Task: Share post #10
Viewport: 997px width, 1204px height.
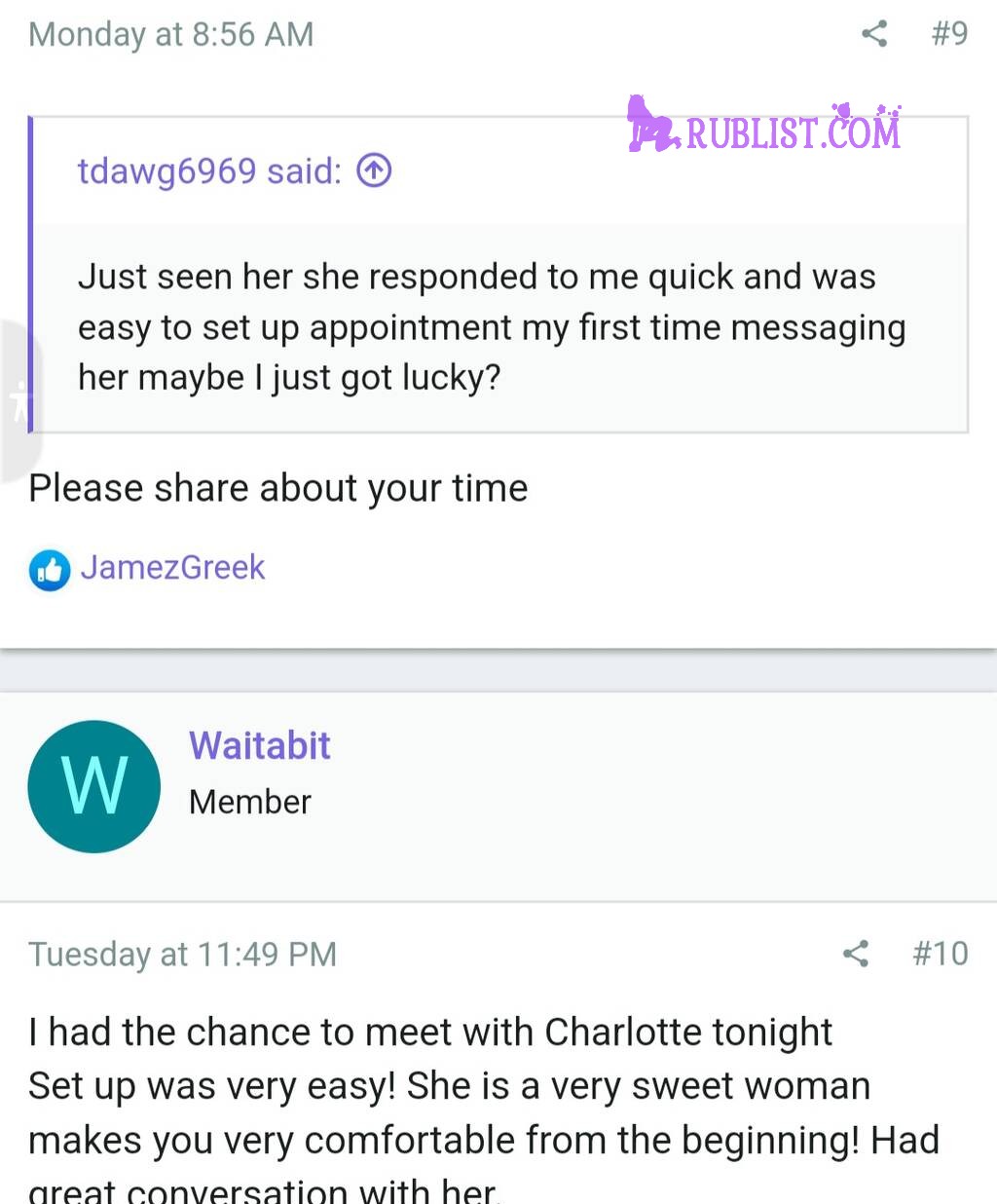Action: click(x=855, y=954)
